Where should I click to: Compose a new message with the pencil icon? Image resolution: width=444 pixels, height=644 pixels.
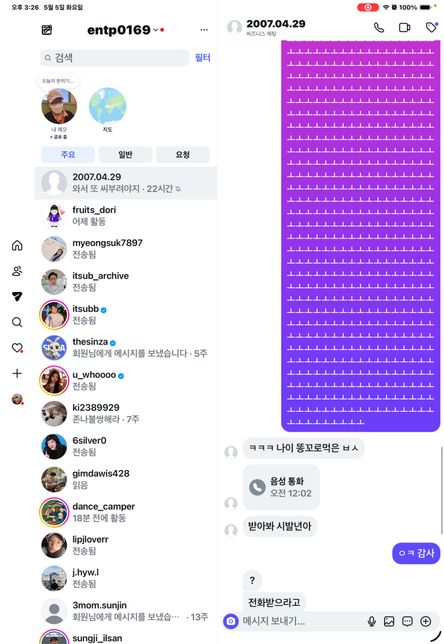pyautogui.click(x=47, y=30)
